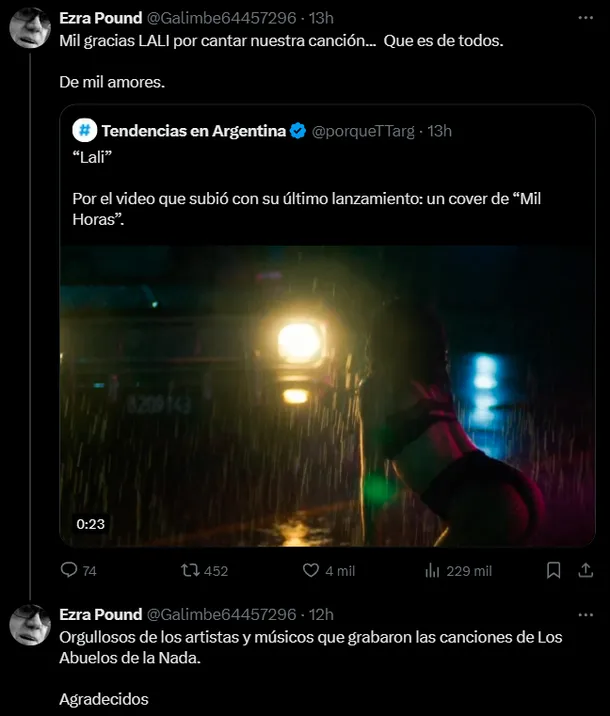Share the Mil gracias LALI tweet

point(585,570)
